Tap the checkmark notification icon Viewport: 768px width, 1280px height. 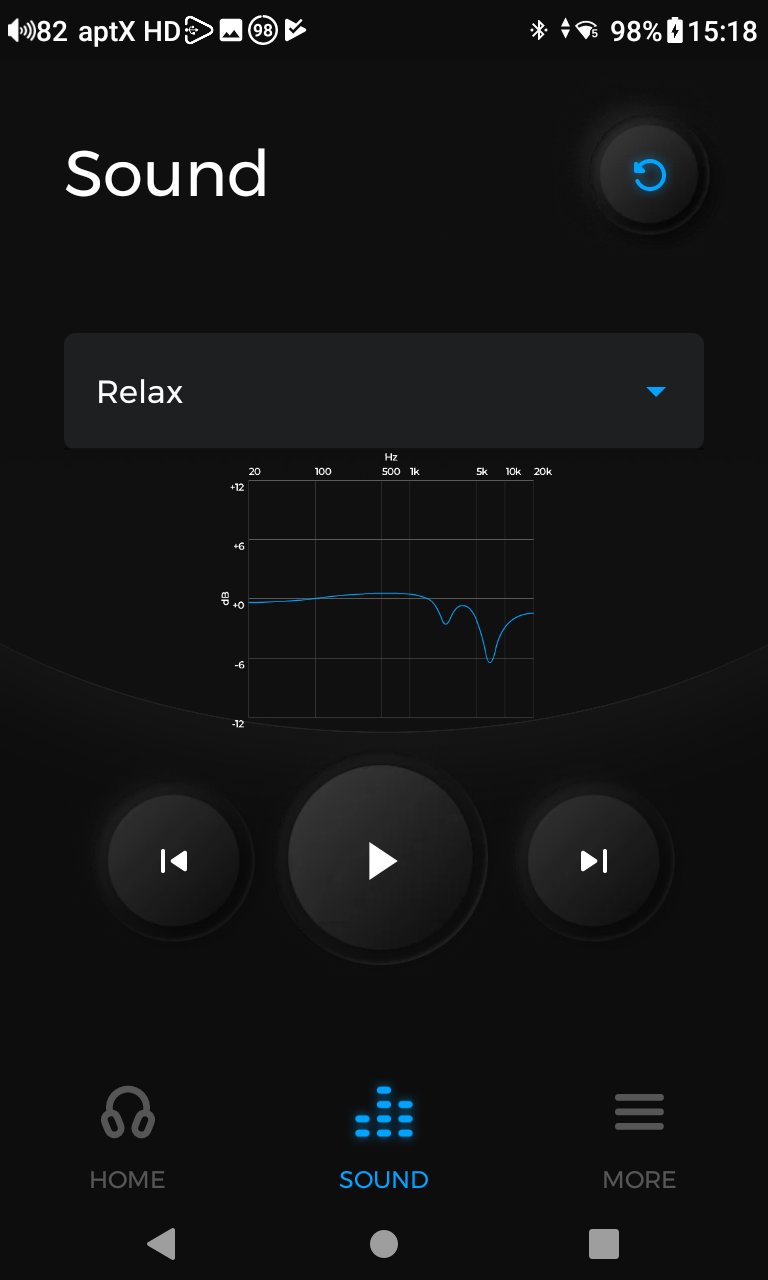point(293,30)
